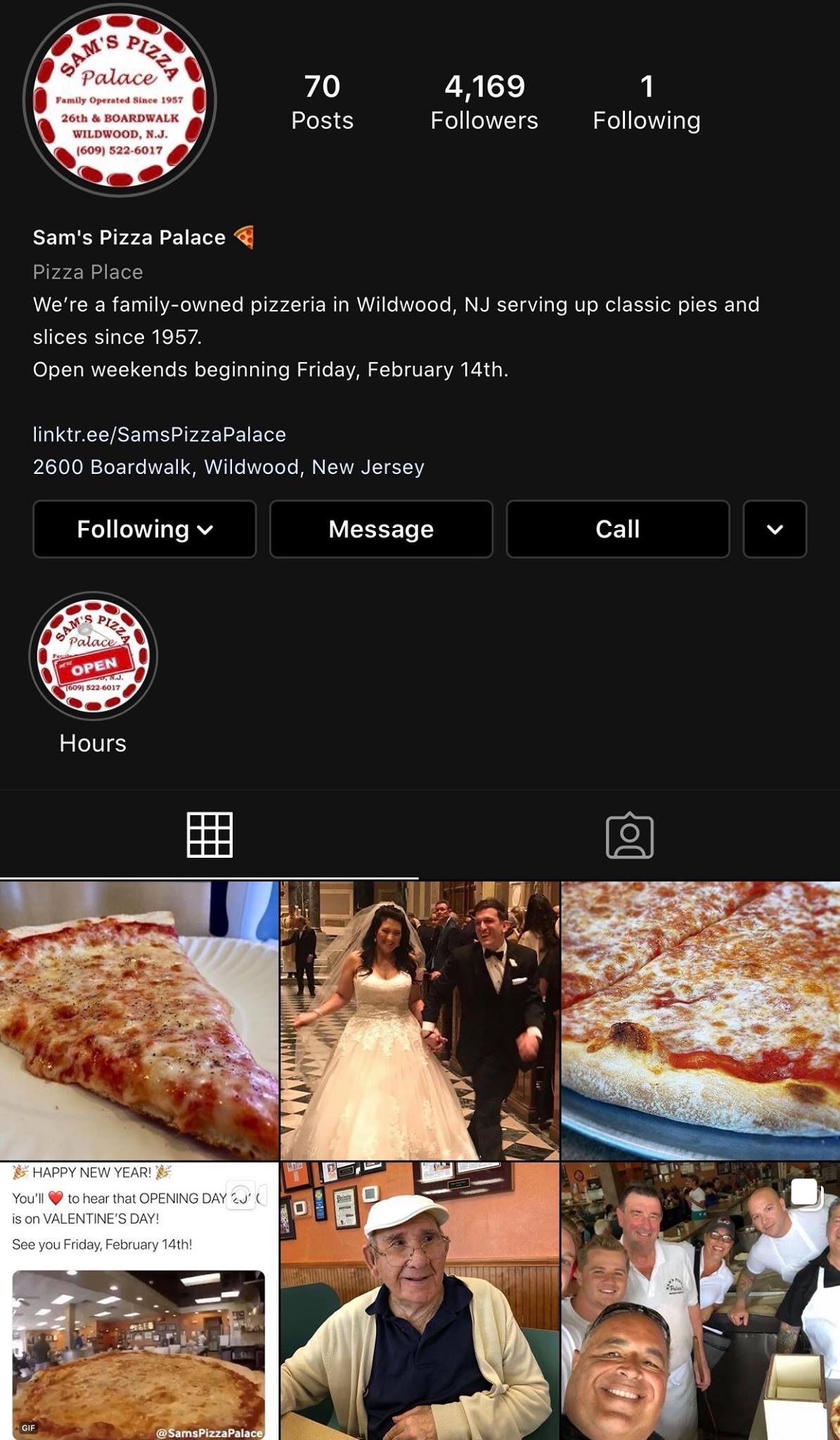Open the staff group selfie post
840x1440 pixels.
pos(700,1301)
